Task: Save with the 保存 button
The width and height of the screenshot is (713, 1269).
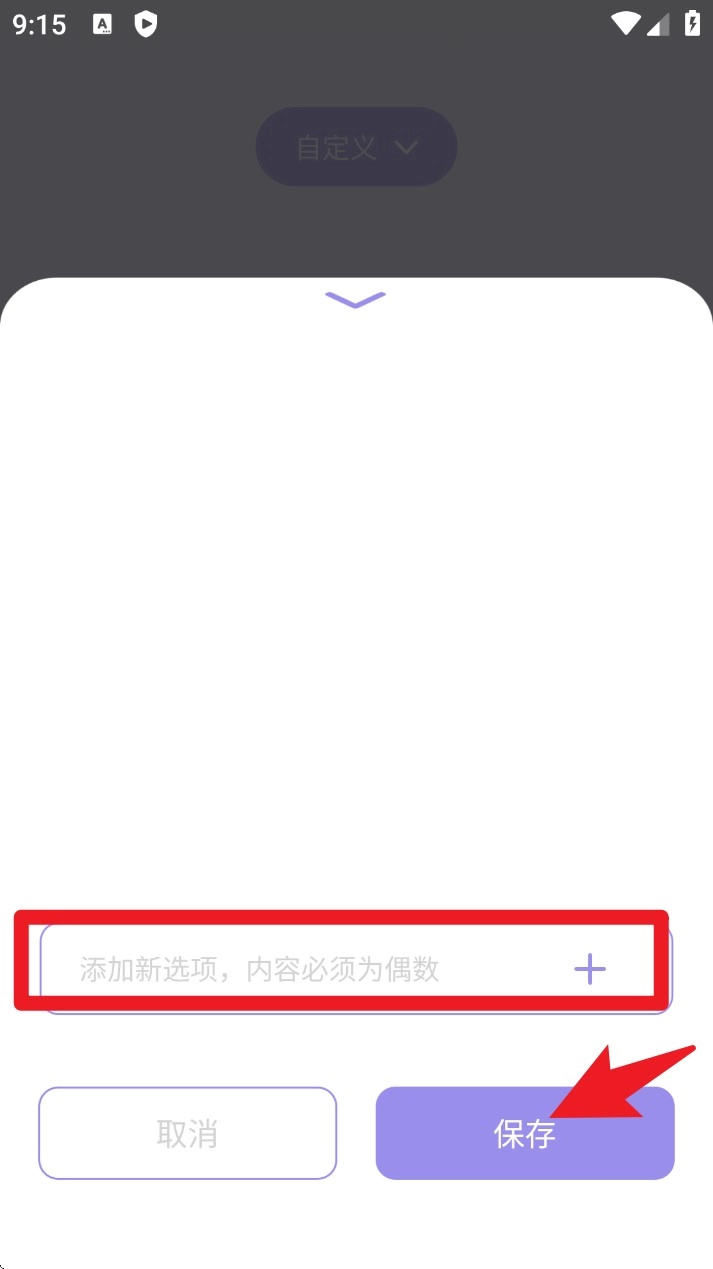Action: pyautogui.click(x=524, y=1133)
